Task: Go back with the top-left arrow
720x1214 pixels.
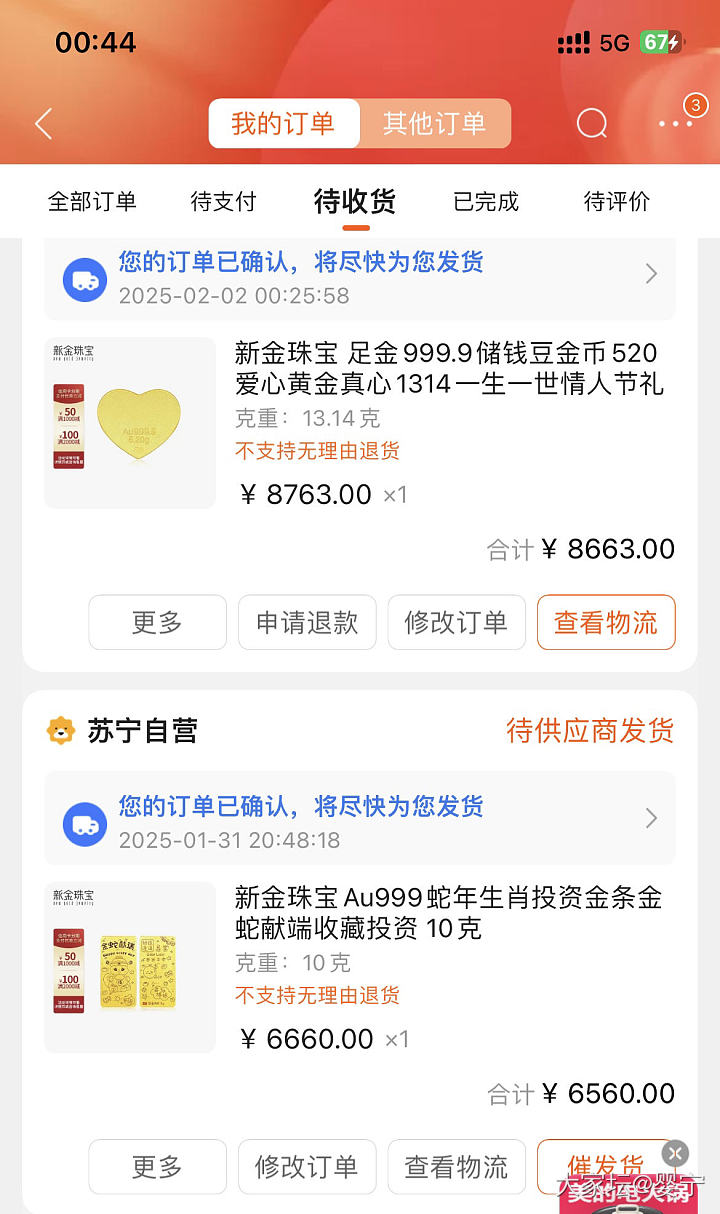Action: pyautogui.click(x=43, y=124)
